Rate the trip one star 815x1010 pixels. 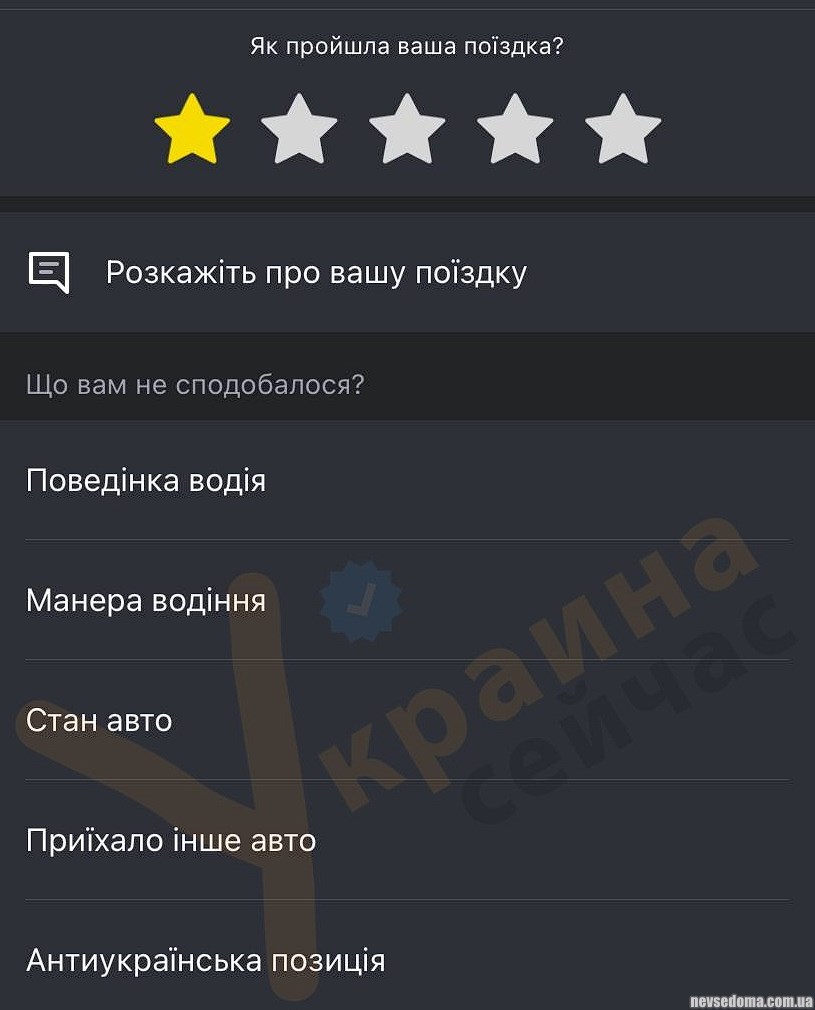click(192, 129)
